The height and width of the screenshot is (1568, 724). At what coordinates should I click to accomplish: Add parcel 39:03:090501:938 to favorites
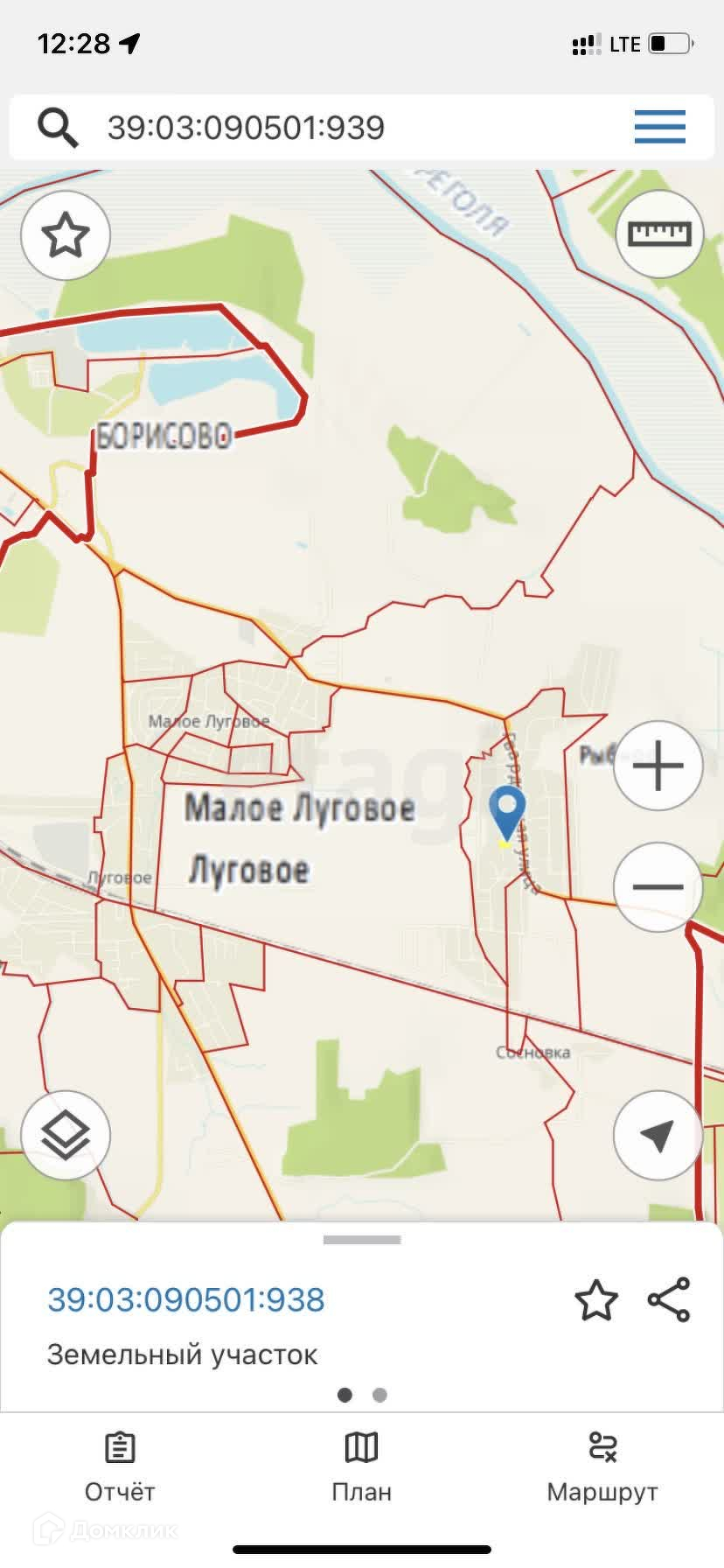(x=595, y=1300)
